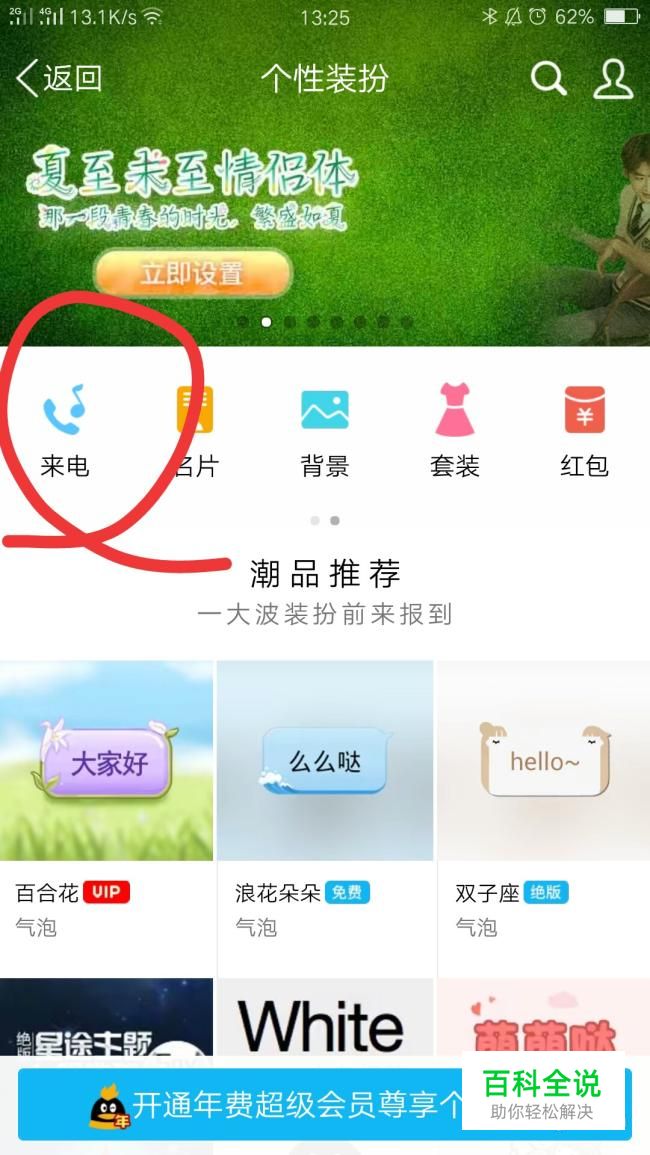The image size is (650, 1155).
Task: Open the profile icon in the header
Action: coord(613,79)
